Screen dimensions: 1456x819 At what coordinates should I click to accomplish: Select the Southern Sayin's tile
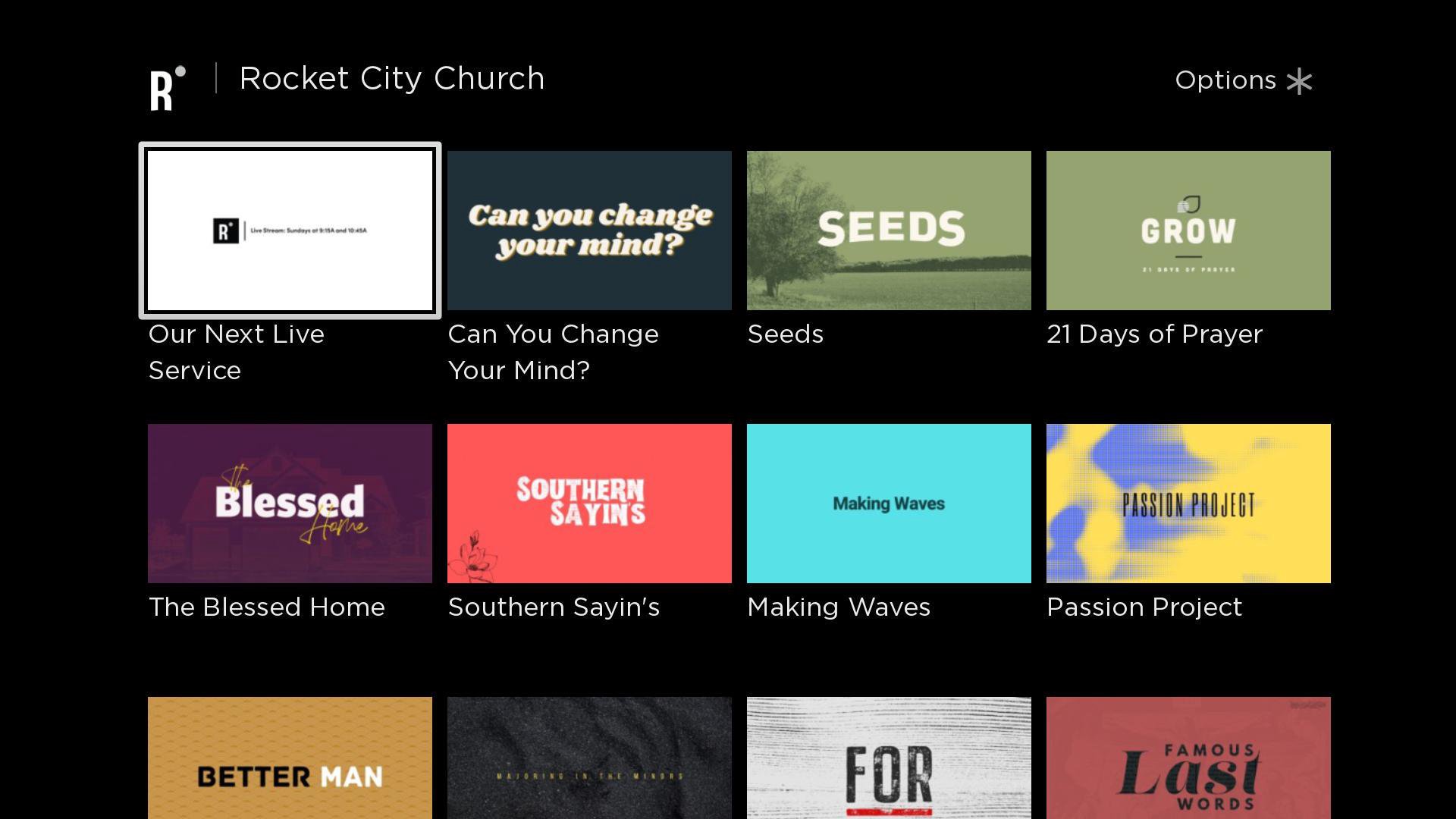point(589,504)
